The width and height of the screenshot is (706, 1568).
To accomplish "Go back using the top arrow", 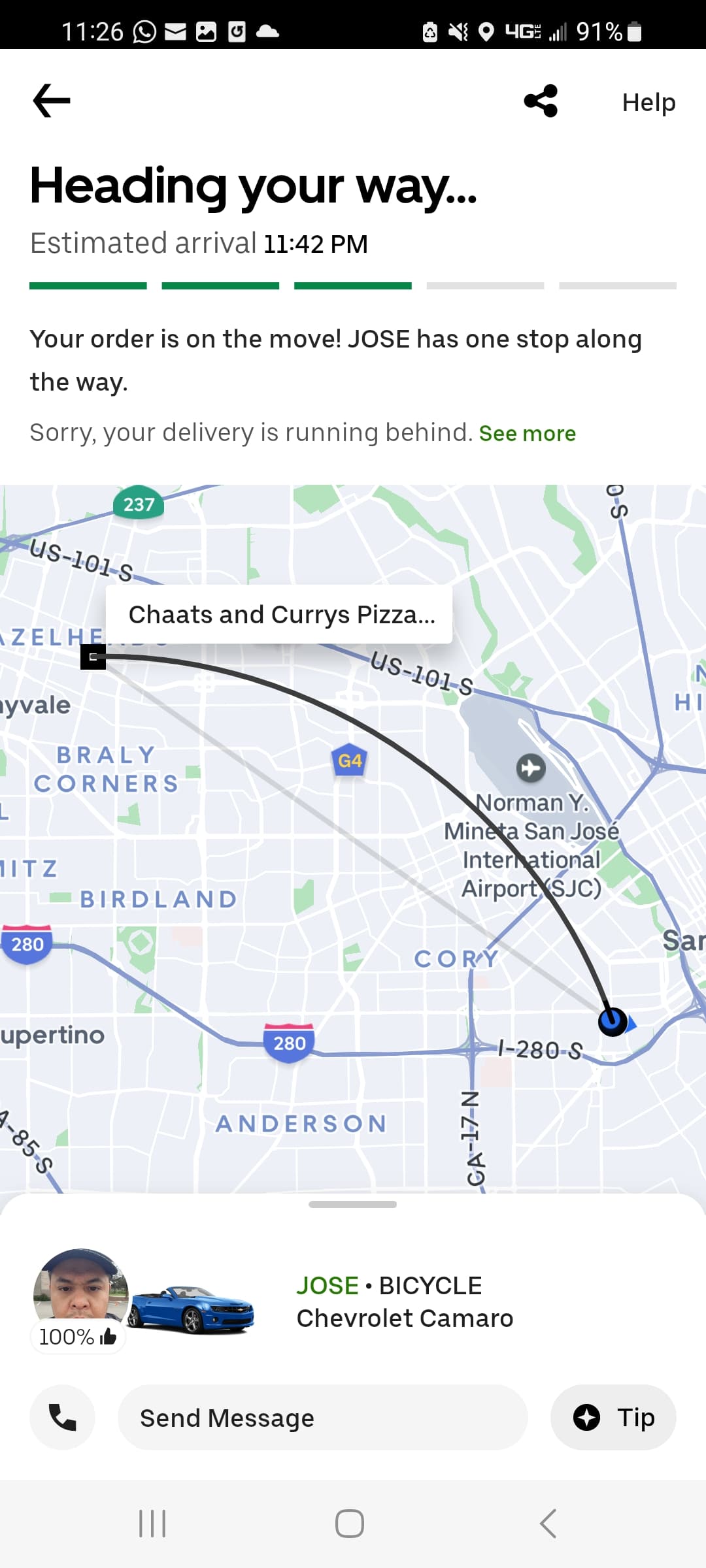I will 52,101.
